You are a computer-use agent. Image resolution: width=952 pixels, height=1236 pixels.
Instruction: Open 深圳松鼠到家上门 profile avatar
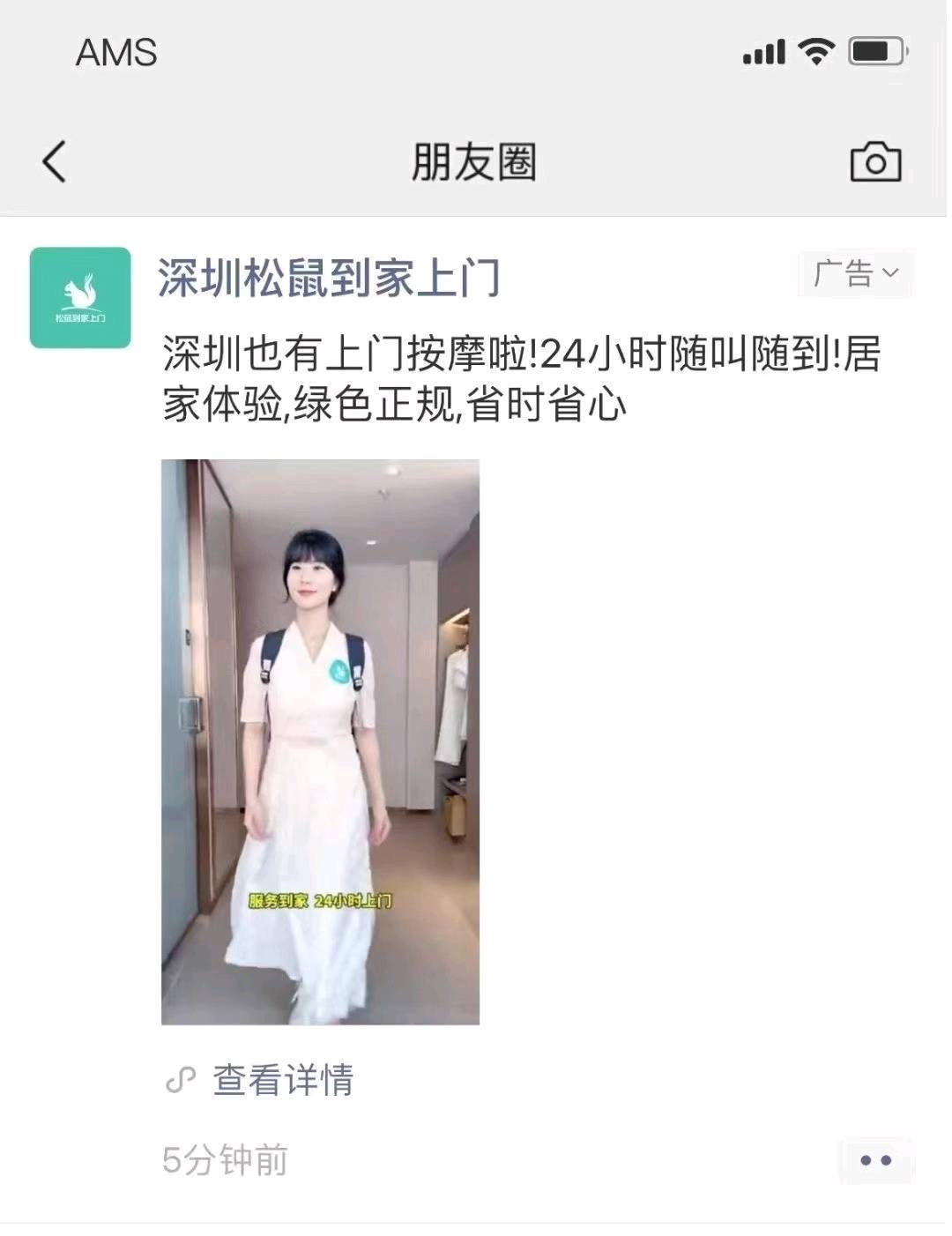[80, 298]
